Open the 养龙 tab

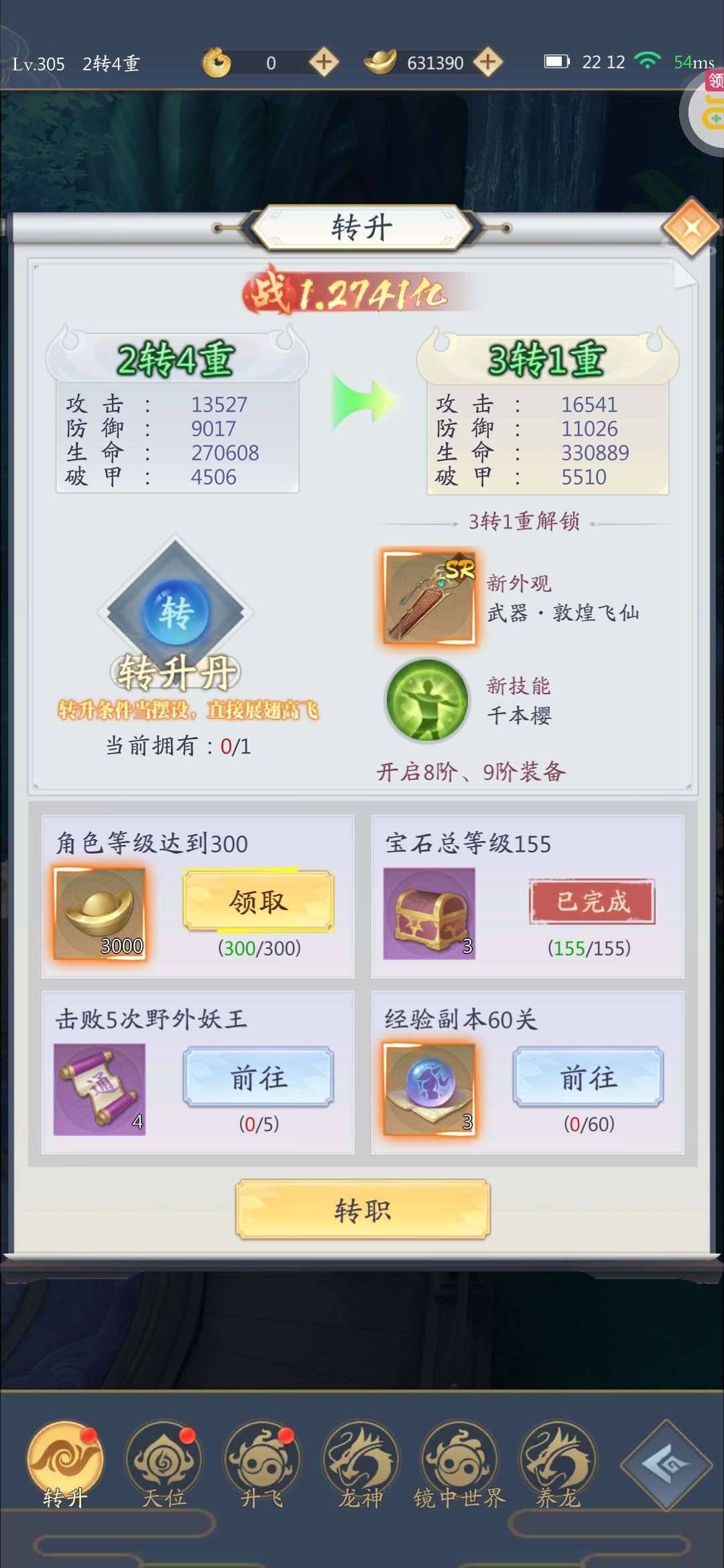[x=558, y=1465]
